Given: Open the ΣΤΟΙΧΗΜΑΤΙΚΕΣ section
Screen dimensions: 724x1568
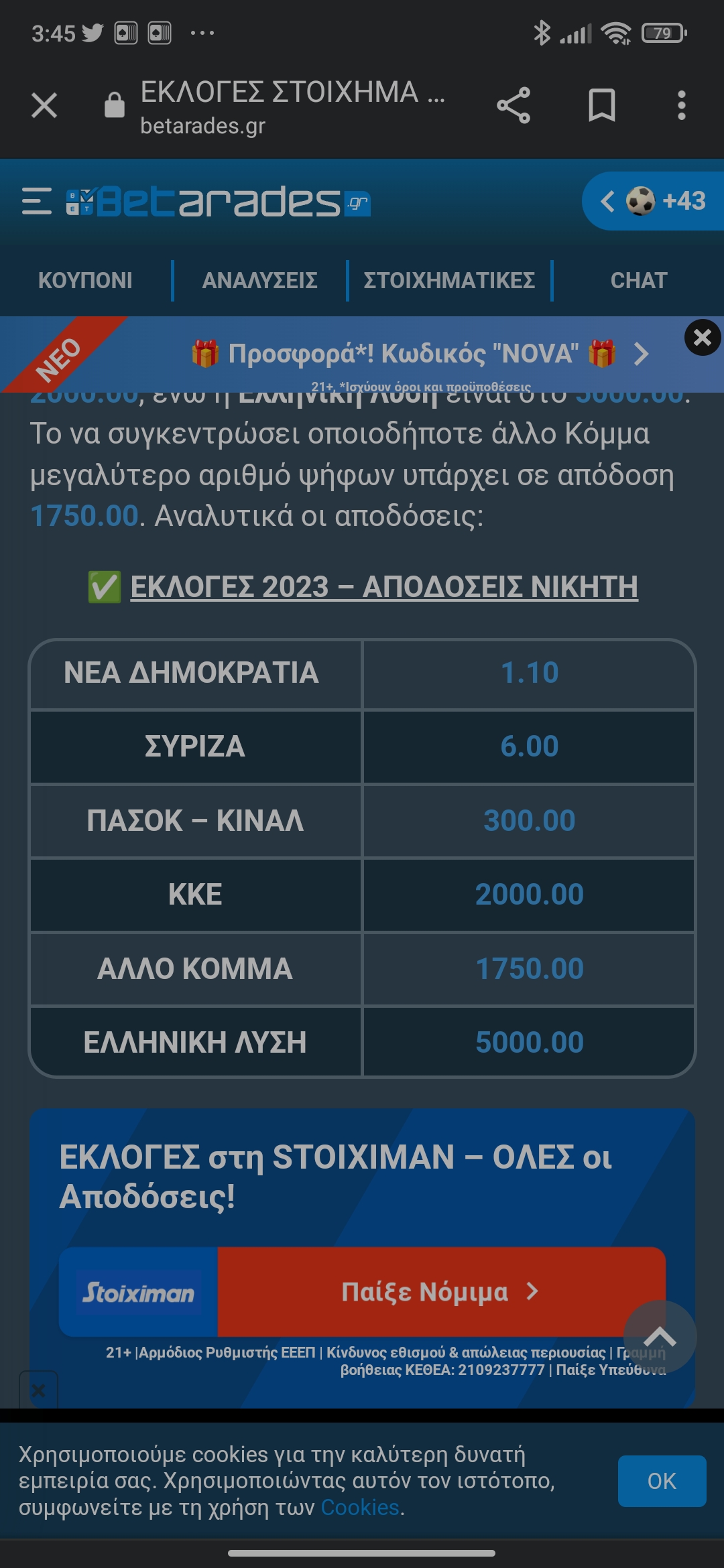Looking at the screenshot, I should [x=449, y=280].
